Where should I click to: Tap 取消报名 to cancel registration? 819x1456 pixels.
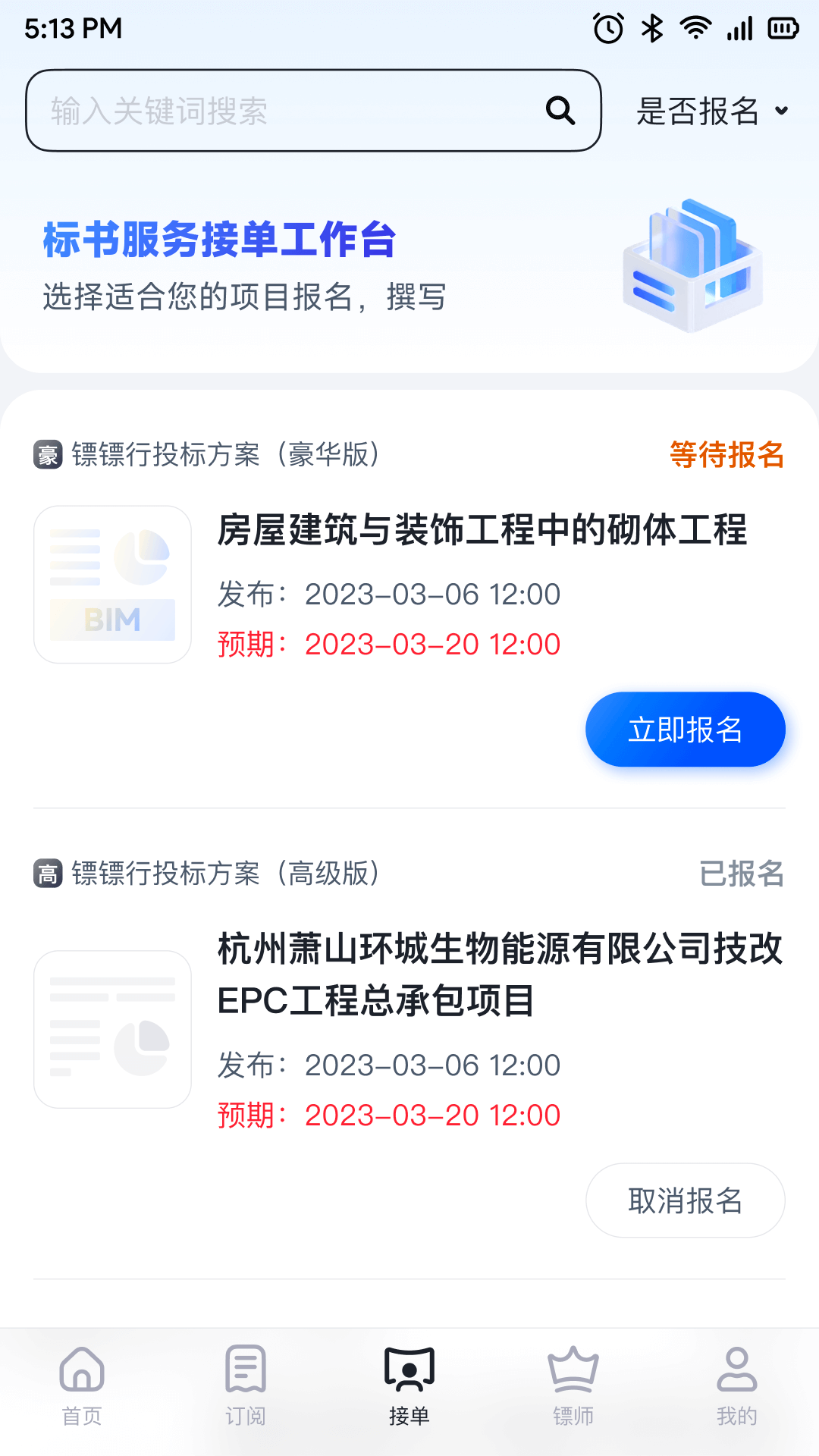click(685, 1200)
